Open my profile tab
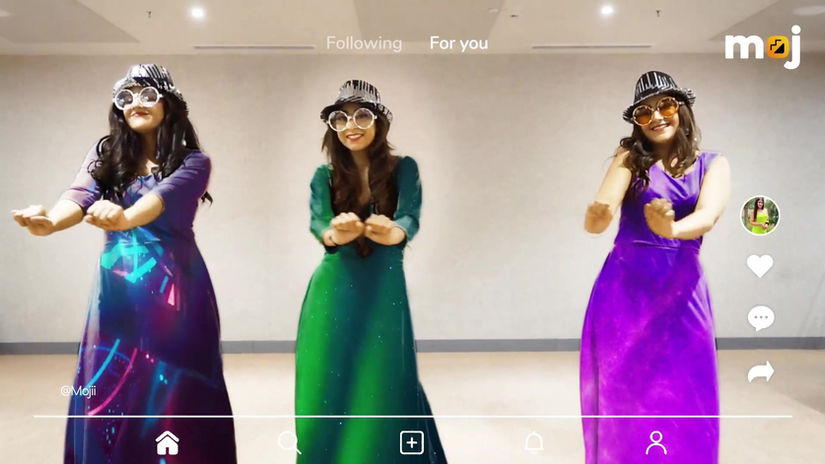 coord(656,443)
